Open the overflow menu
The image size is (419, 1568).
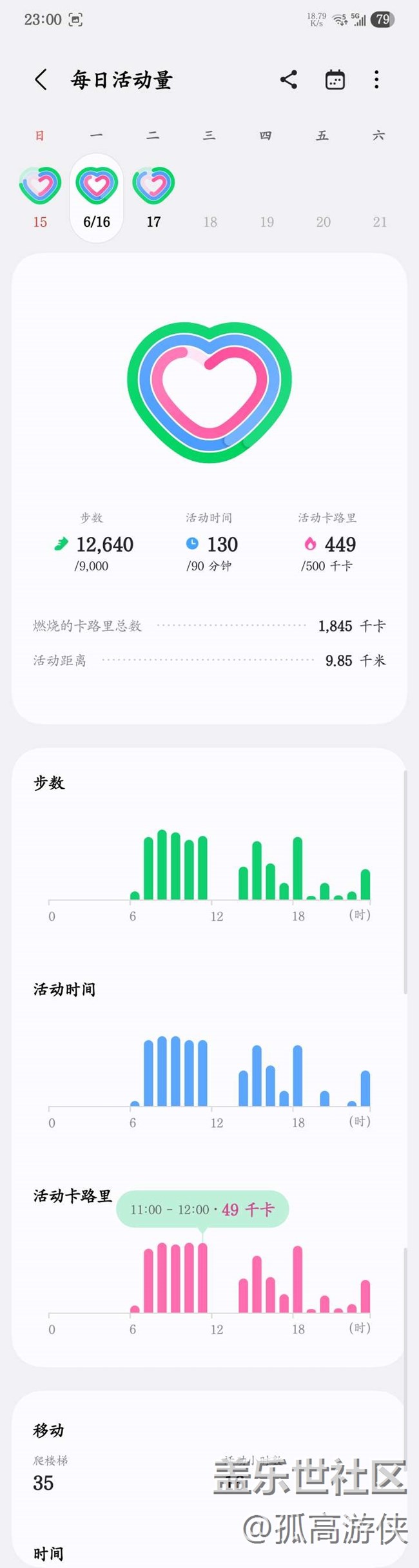(x=376, y=80)
